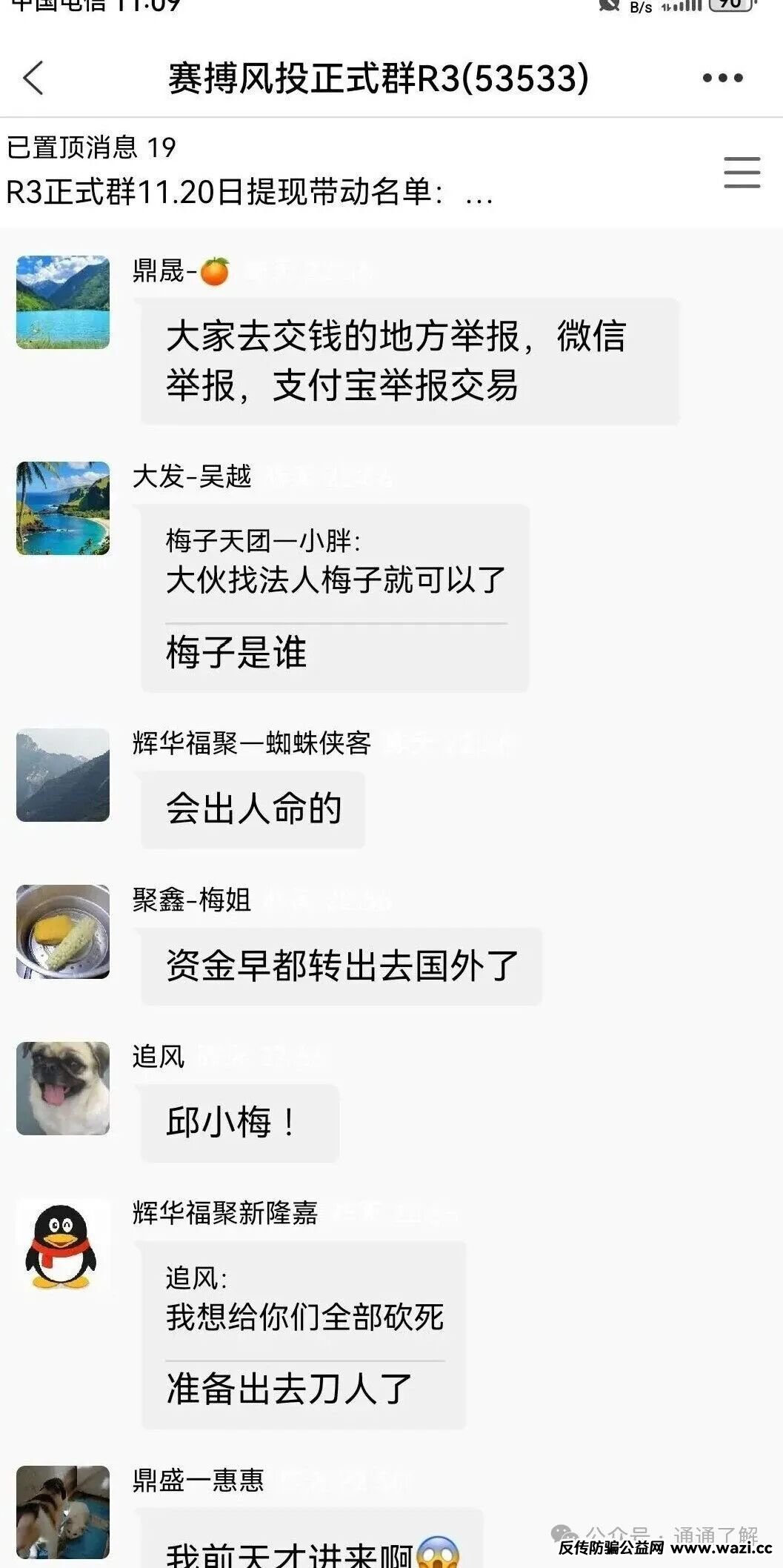Open 追风's pug dog avatar
Screen dimensions: 783x1568
(x=63, y=1089)
